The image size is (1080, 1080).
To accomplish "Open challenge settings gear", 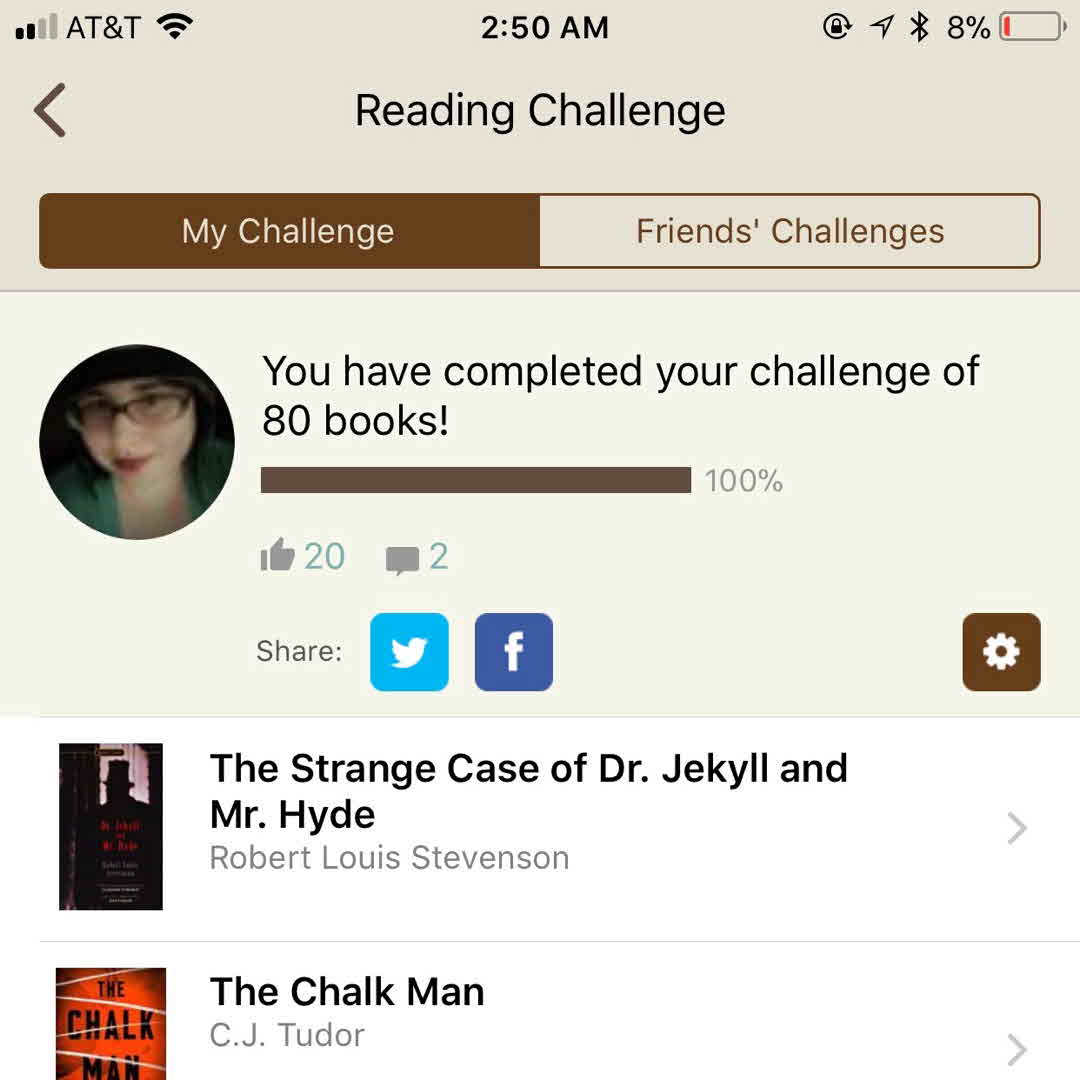I will pos(1001,652).
